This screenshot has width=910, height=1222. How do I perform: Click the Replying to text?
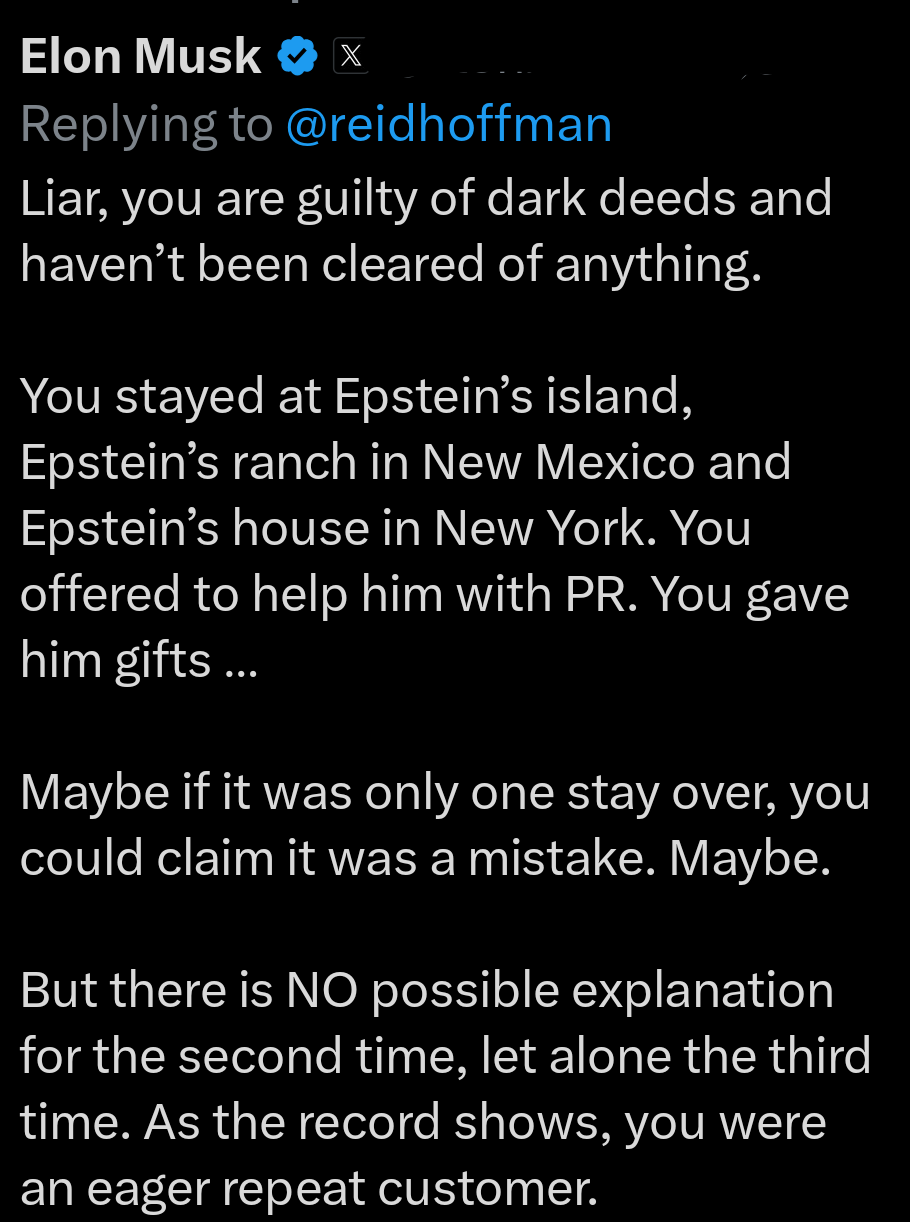pos(145,122)
